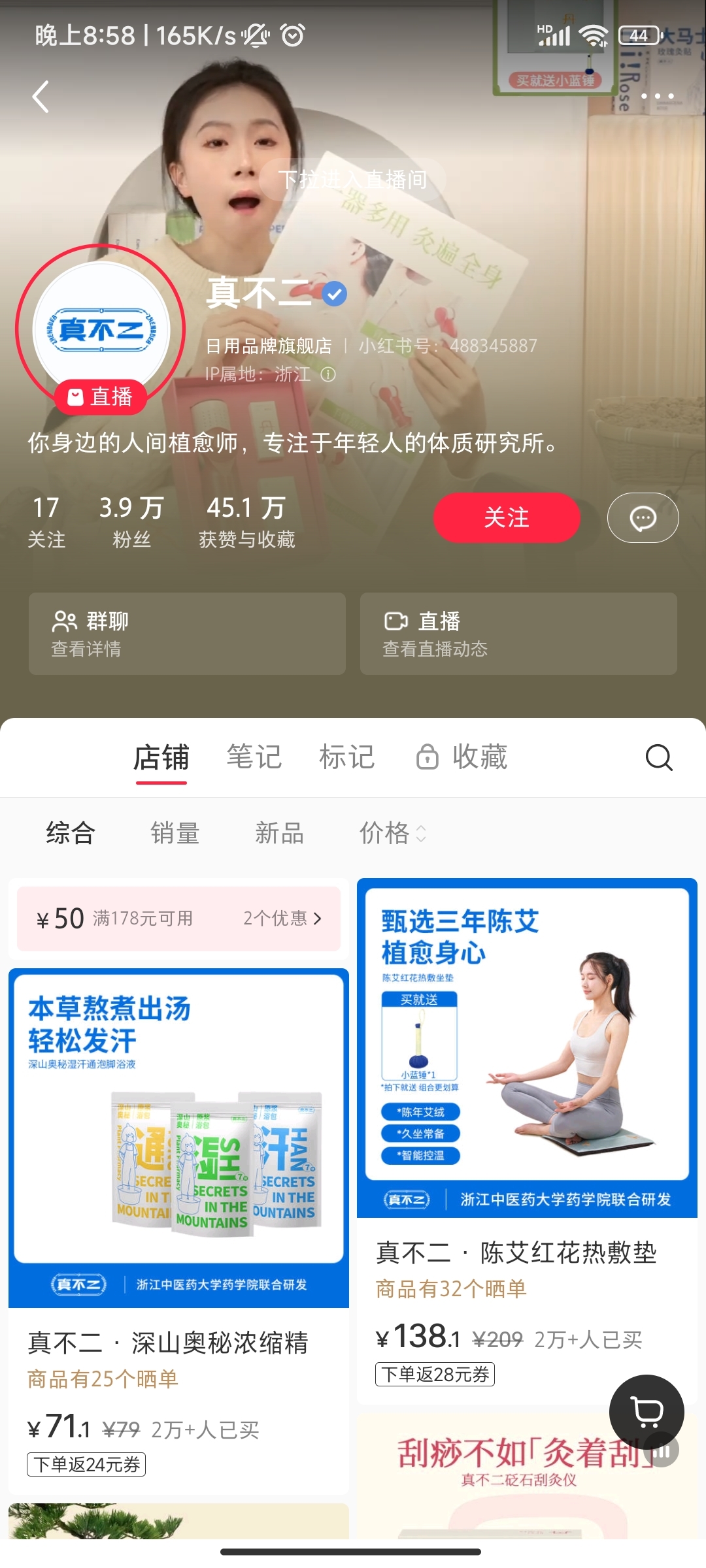View live updates in the 直播 card

[518, 633]
